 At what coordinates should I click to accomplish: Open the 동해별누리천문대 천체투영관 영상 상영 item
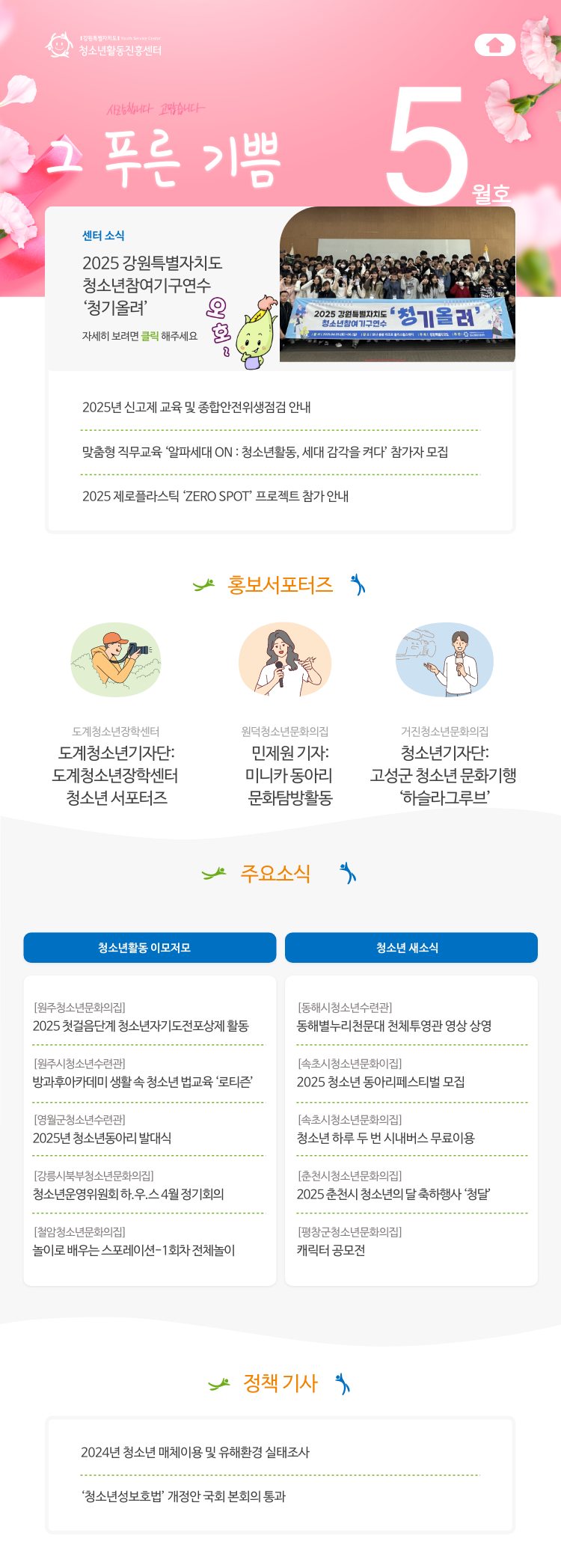coord(393,1026)
